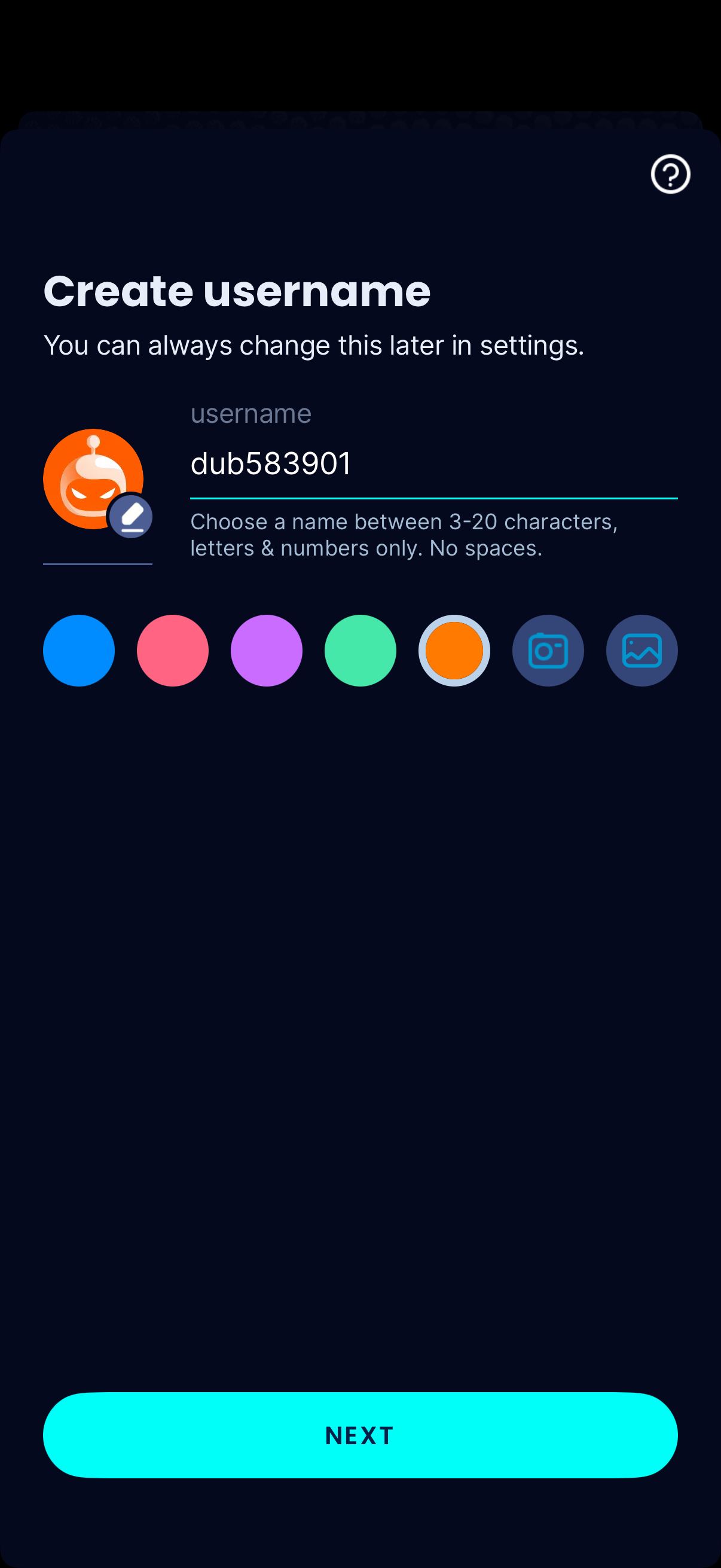721x1568 pixels.
Task: Click the edit pencil badge on the avatar
Action: (133, 515)
